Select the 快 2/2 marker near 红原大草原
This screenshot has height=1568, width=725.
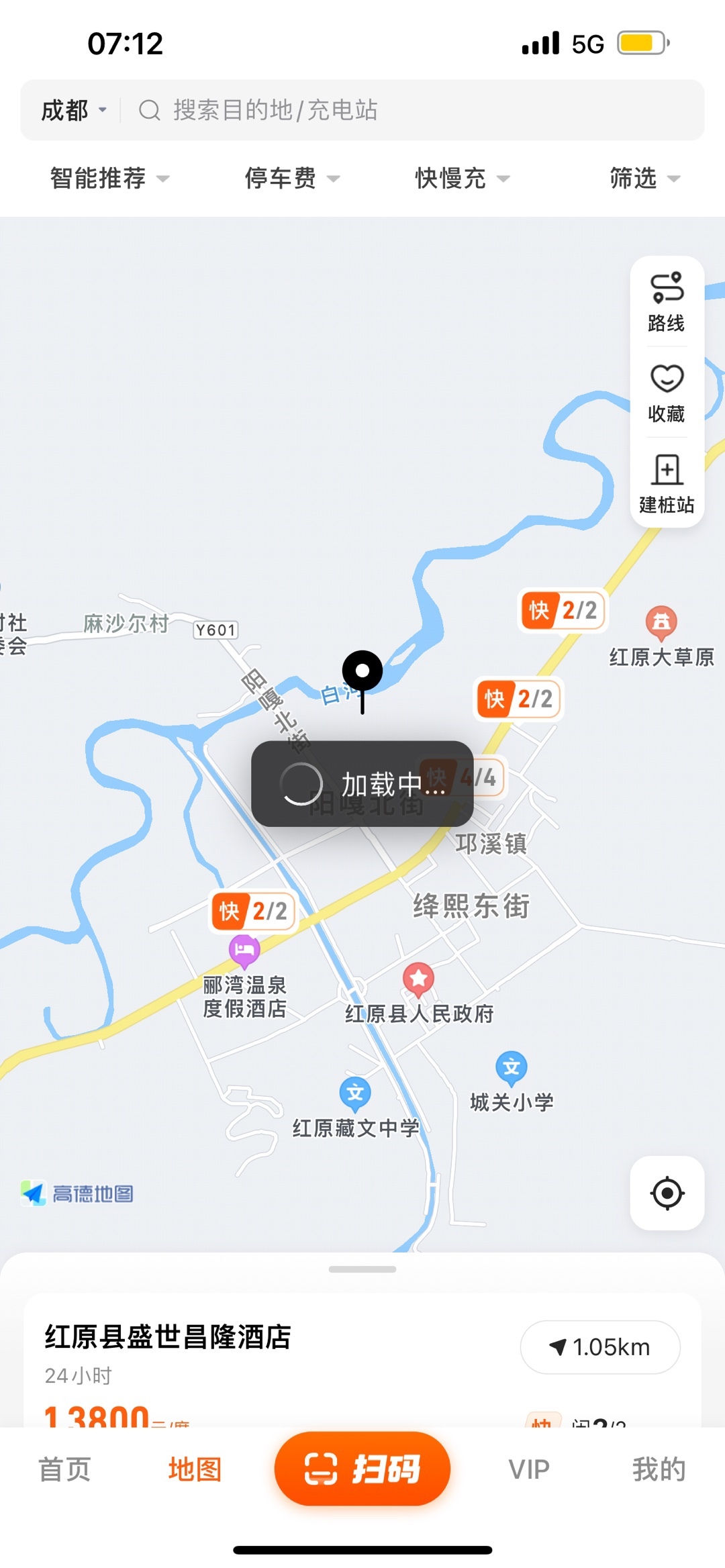point(563,610)
